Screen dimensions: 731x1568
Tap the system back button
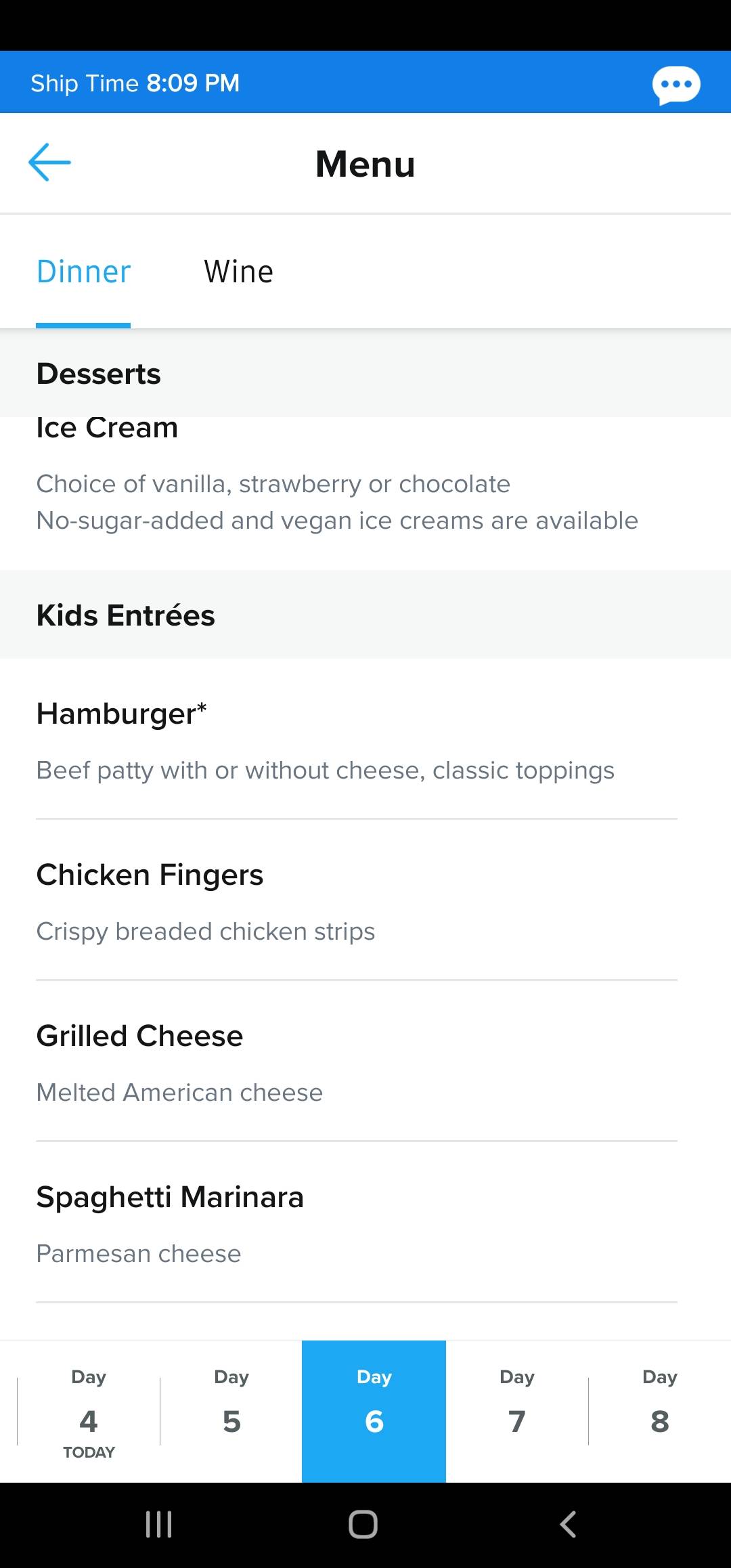[569, 1525]
